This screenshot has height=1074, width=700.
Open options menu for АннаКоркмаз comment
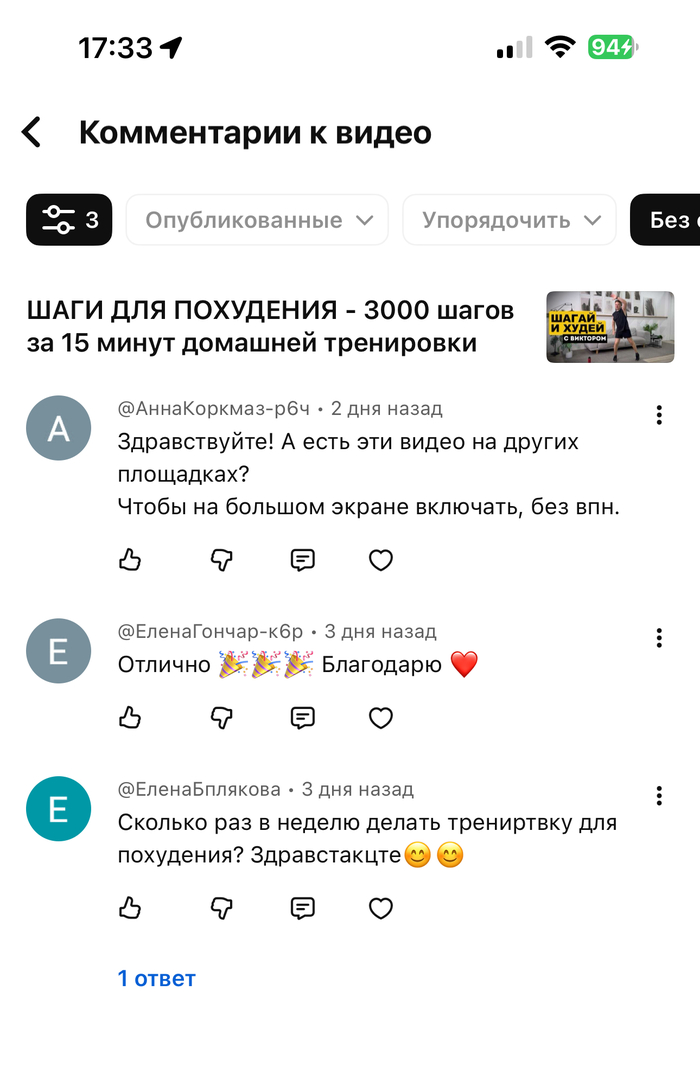[659, 415]
